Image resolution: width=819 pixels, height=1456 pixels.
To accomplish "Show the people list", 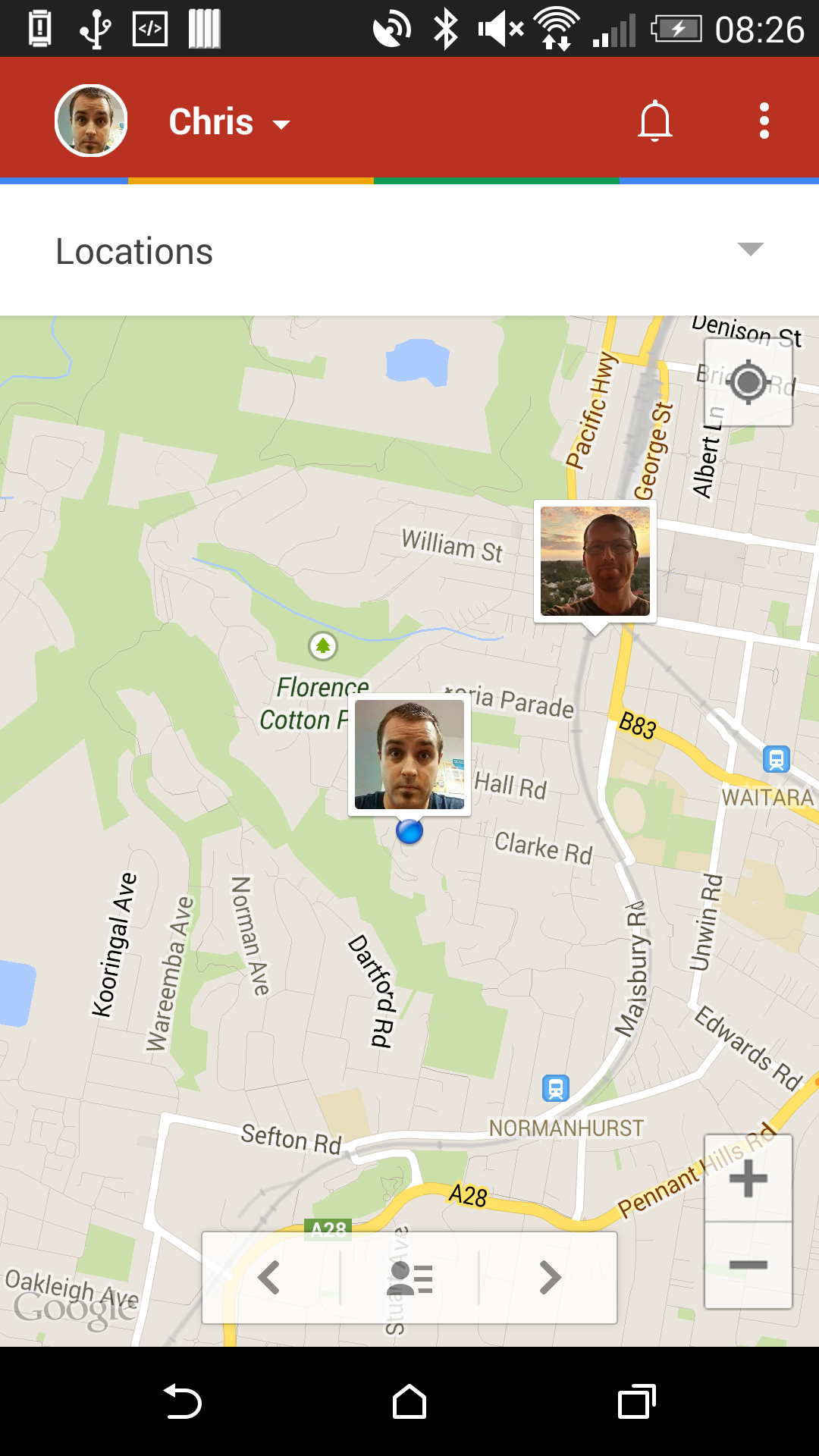I will click(x=409, y=1278).
